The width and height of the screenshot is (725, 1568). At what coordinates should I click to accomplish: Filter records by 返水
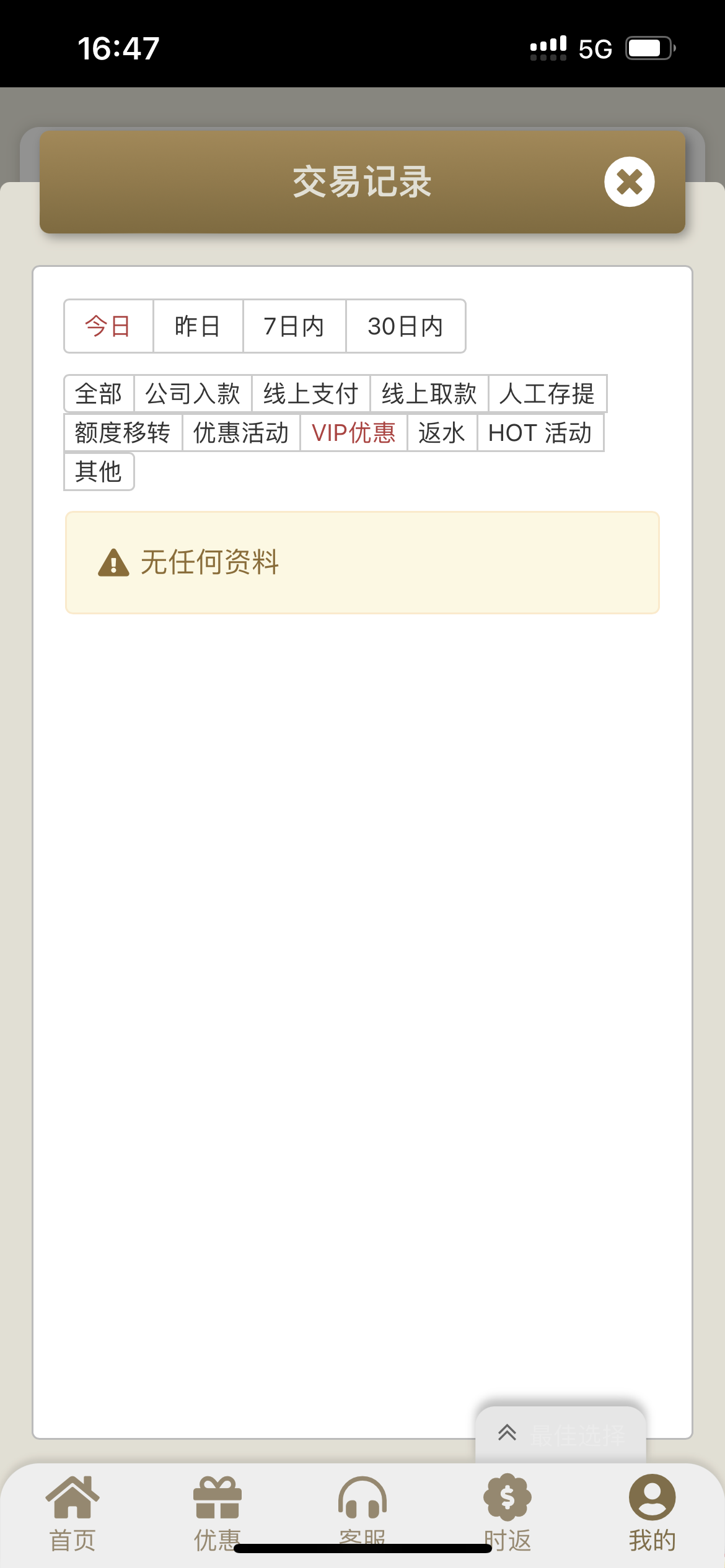tap(442, 433)
